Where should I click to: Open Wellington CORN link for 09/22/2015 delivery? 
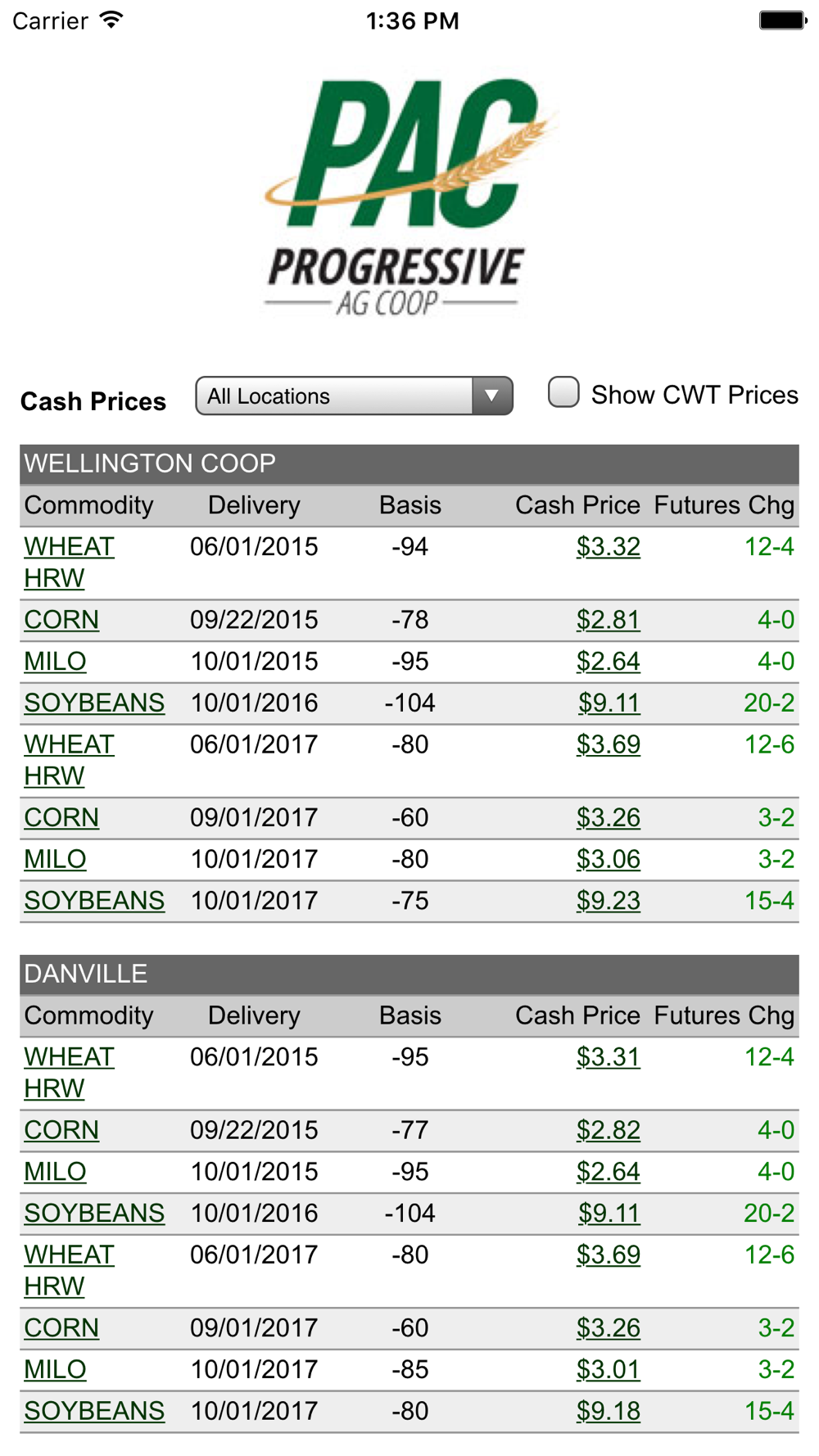tap(61, 620)
